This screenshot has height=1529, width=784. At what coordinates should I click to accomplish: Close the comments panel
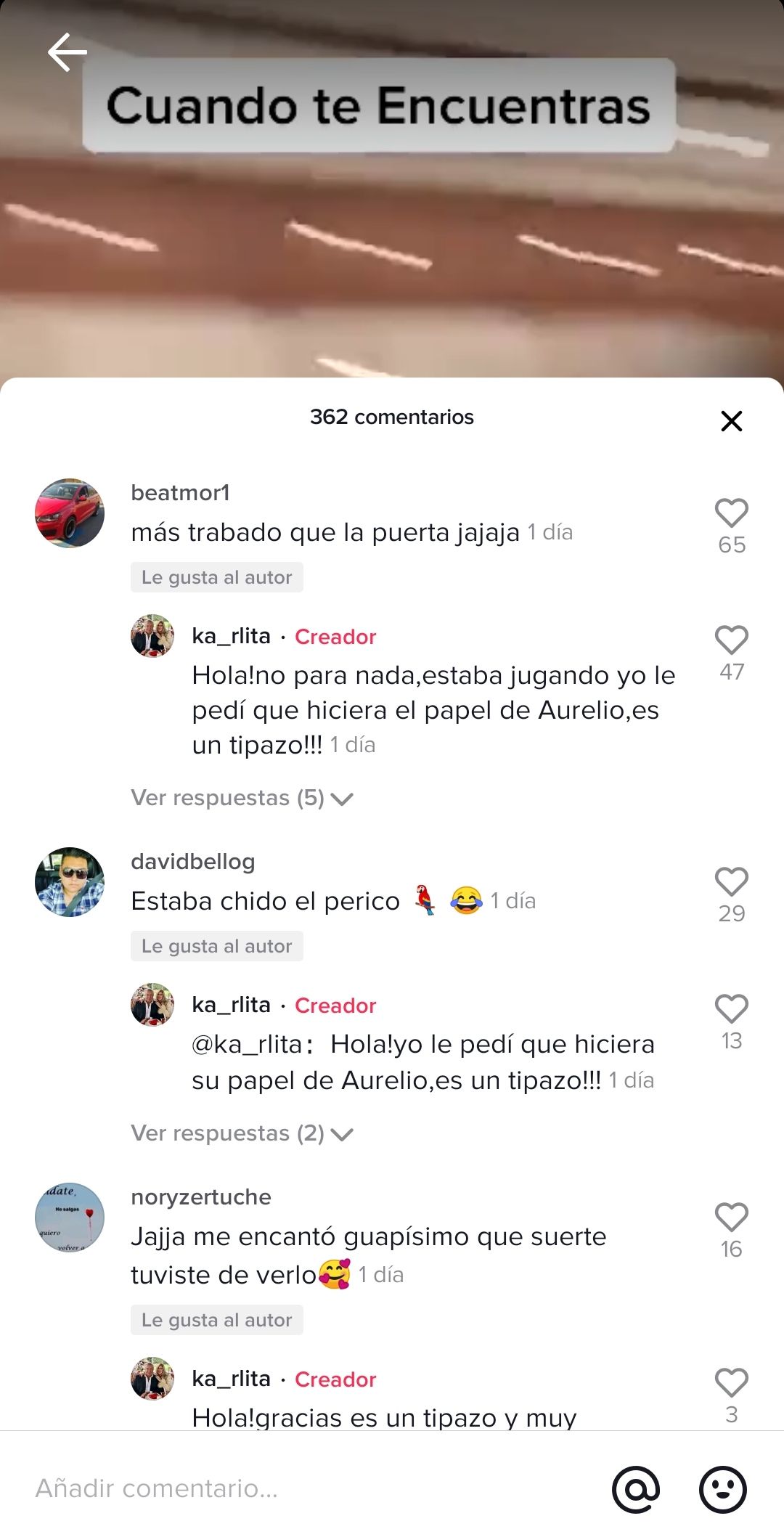pyautogui.click(x=731, y=421)
